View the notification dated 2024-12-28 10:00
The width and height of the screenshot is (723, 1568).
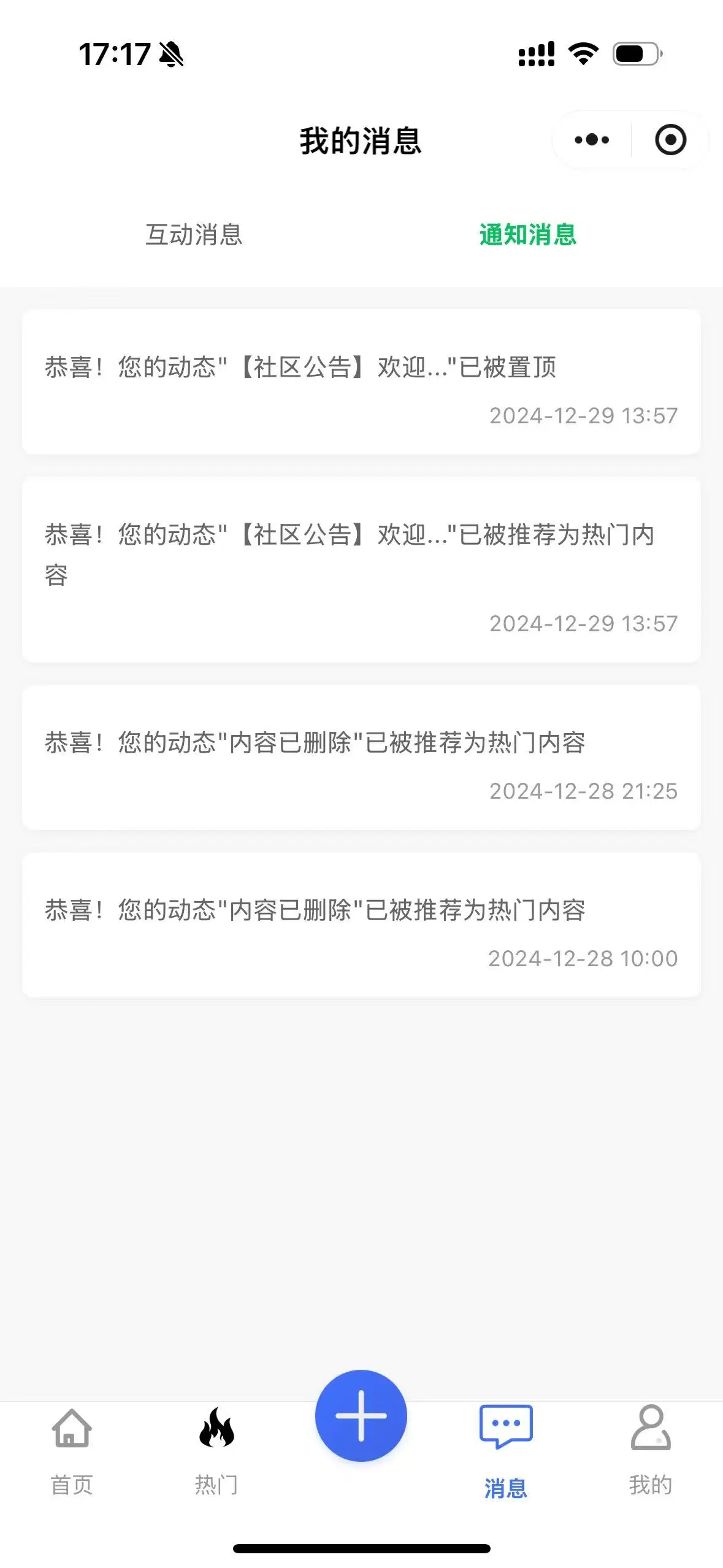361,924
